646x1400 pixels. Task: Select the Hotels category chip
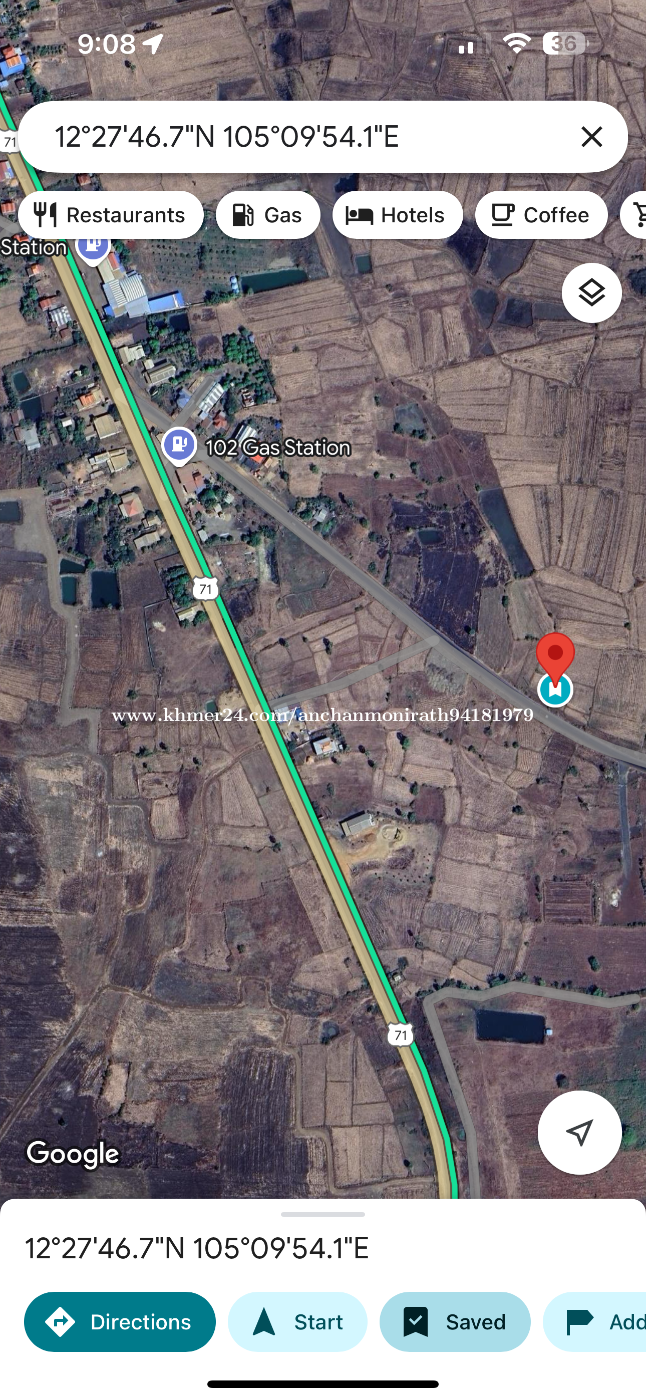(398, 215)
